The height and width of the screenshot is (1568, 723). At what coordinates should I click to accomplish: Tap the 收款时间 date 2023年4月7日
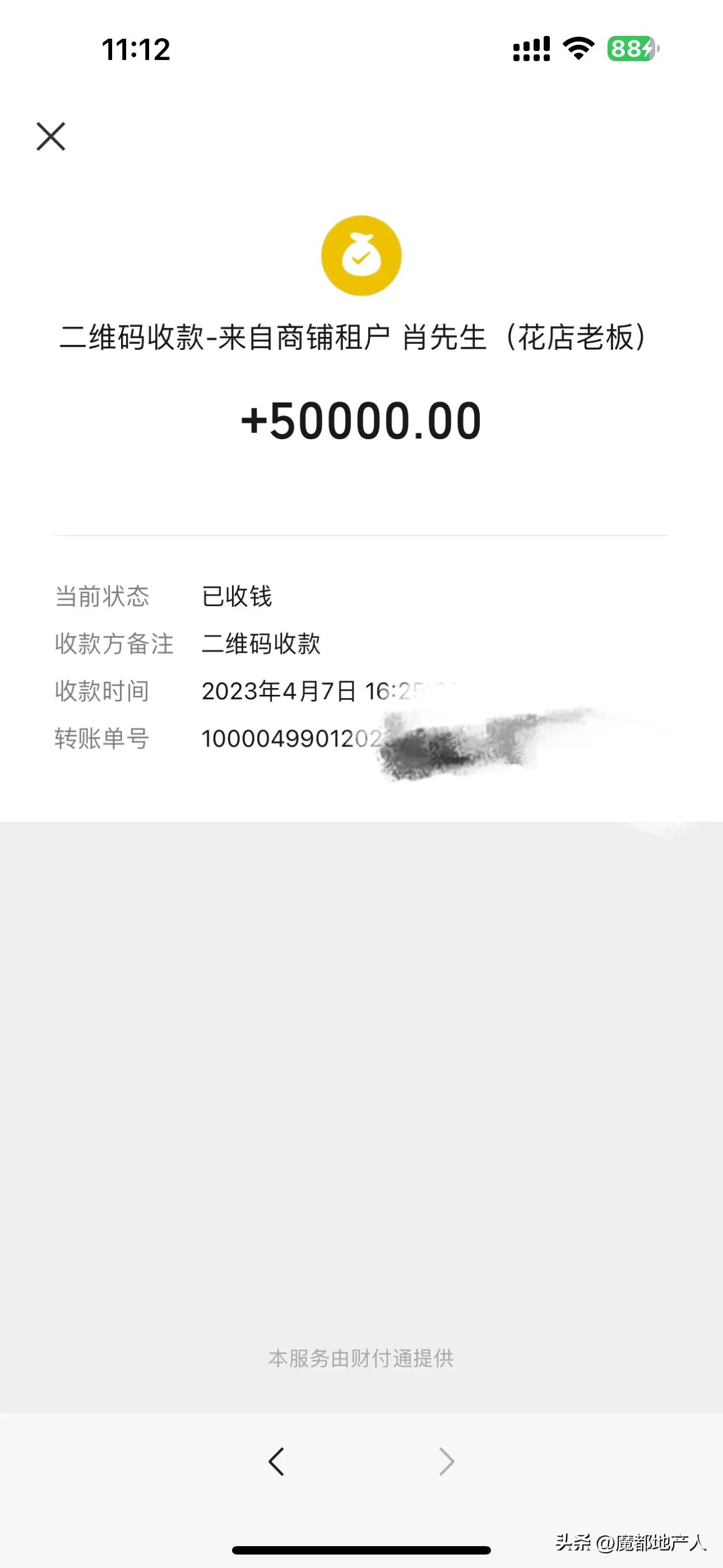click(283, 691)
